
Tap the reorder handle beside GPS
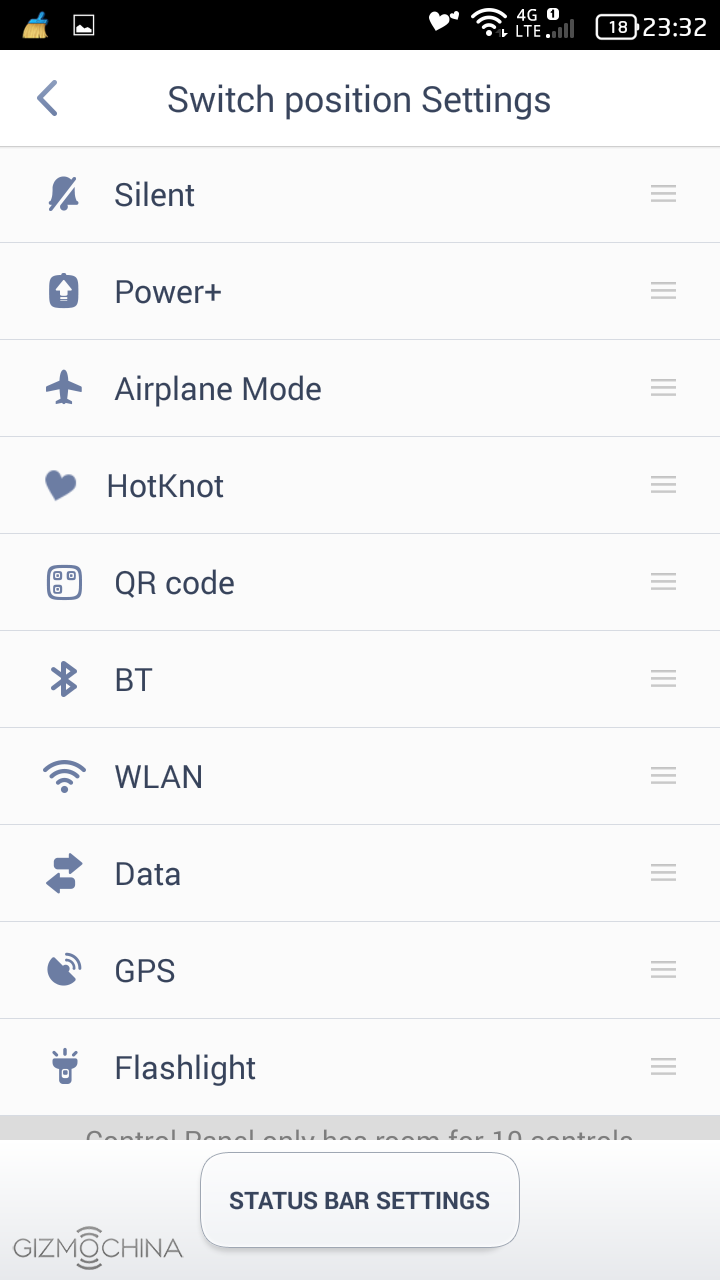pos(663,970)
